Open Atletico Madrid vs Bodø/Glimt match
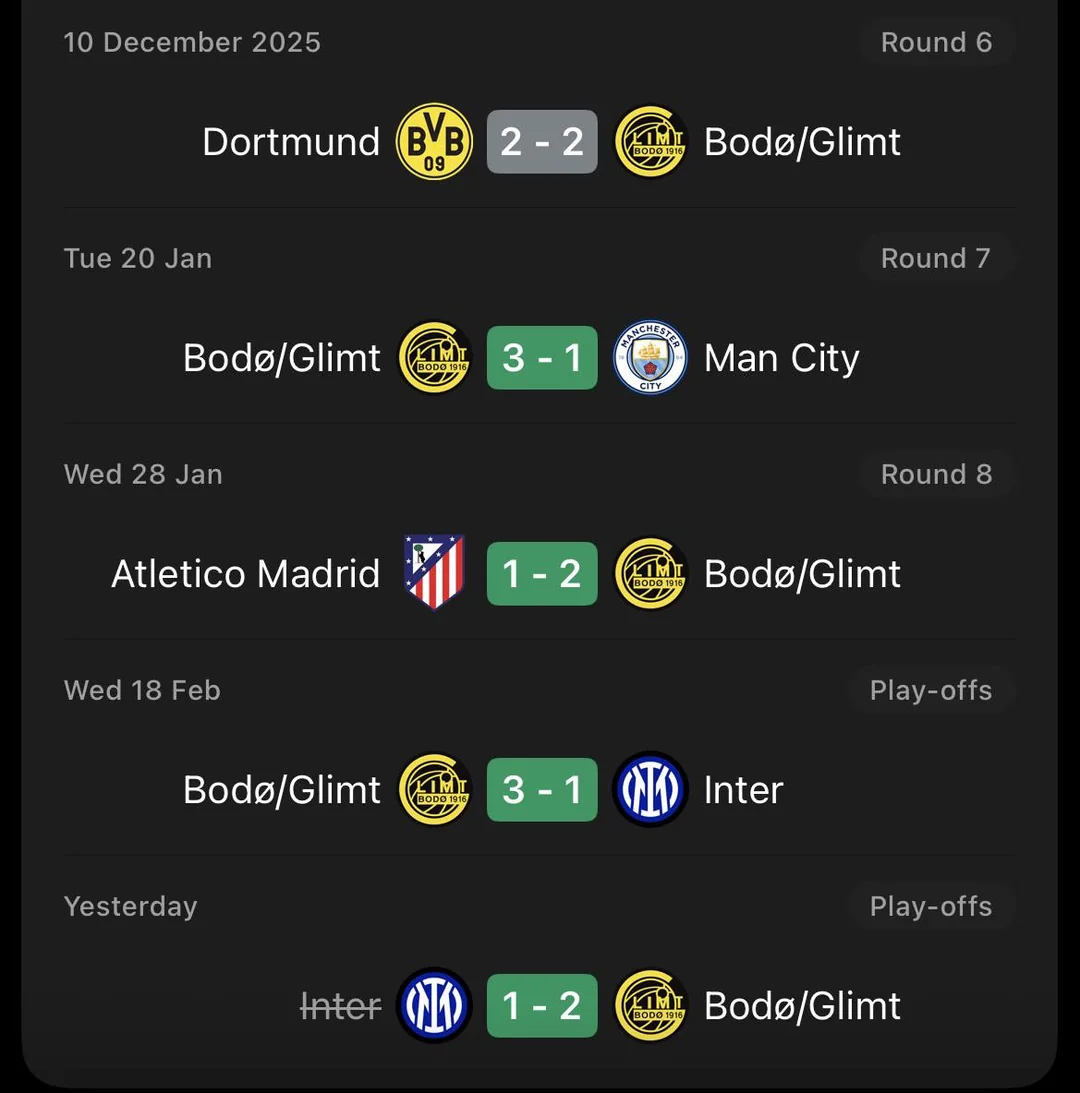 coord(541,574)
